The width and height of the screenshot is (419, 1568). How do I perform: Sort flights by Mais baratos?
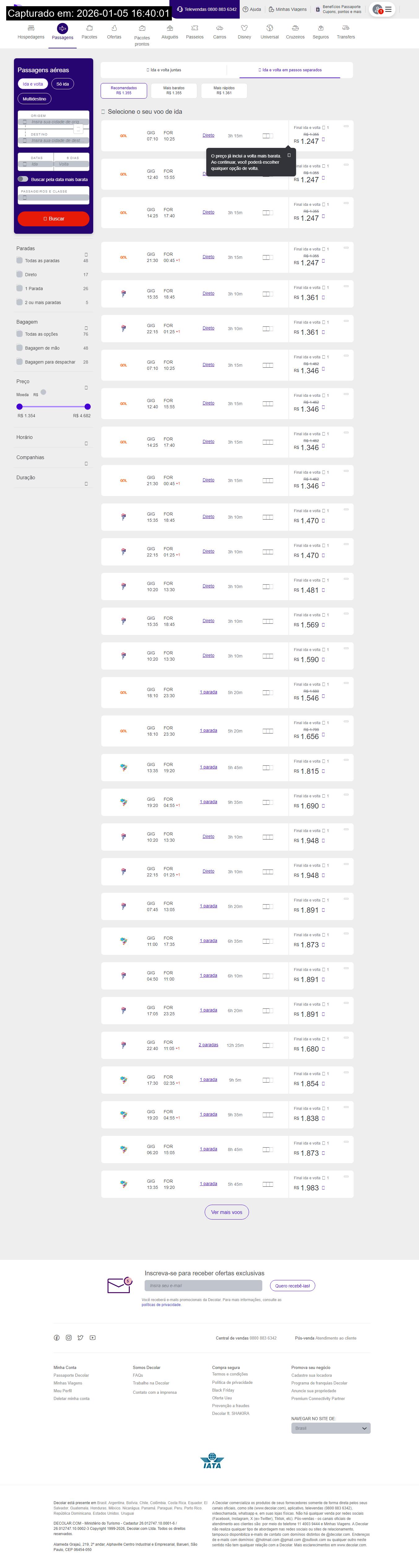(x=174, y=91)
